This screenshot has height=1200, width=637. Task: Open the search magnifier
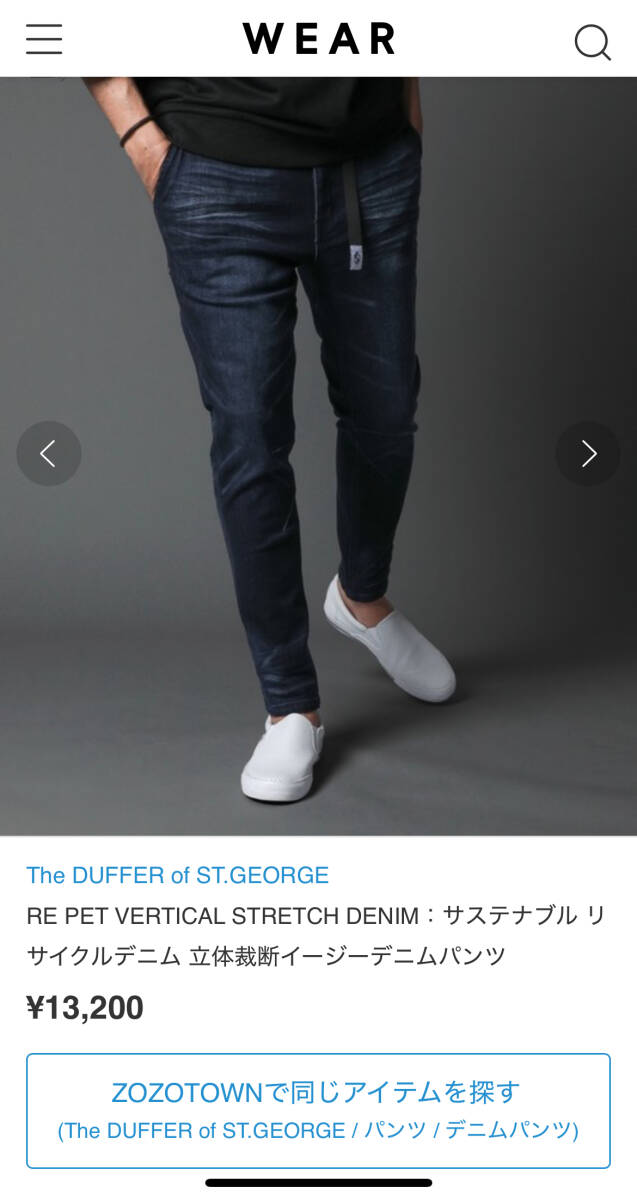coord(592,42)
